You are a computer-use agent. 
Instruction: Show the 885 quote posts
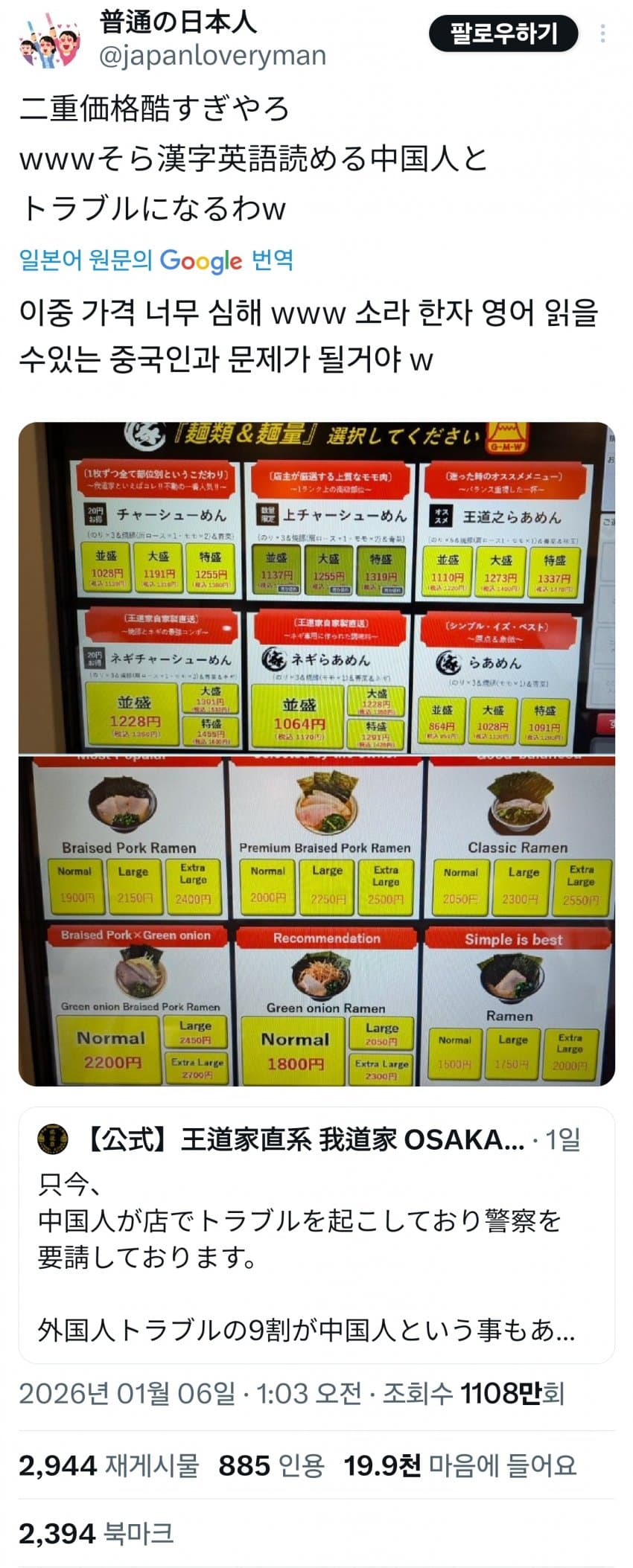(x=271, y=1465)
